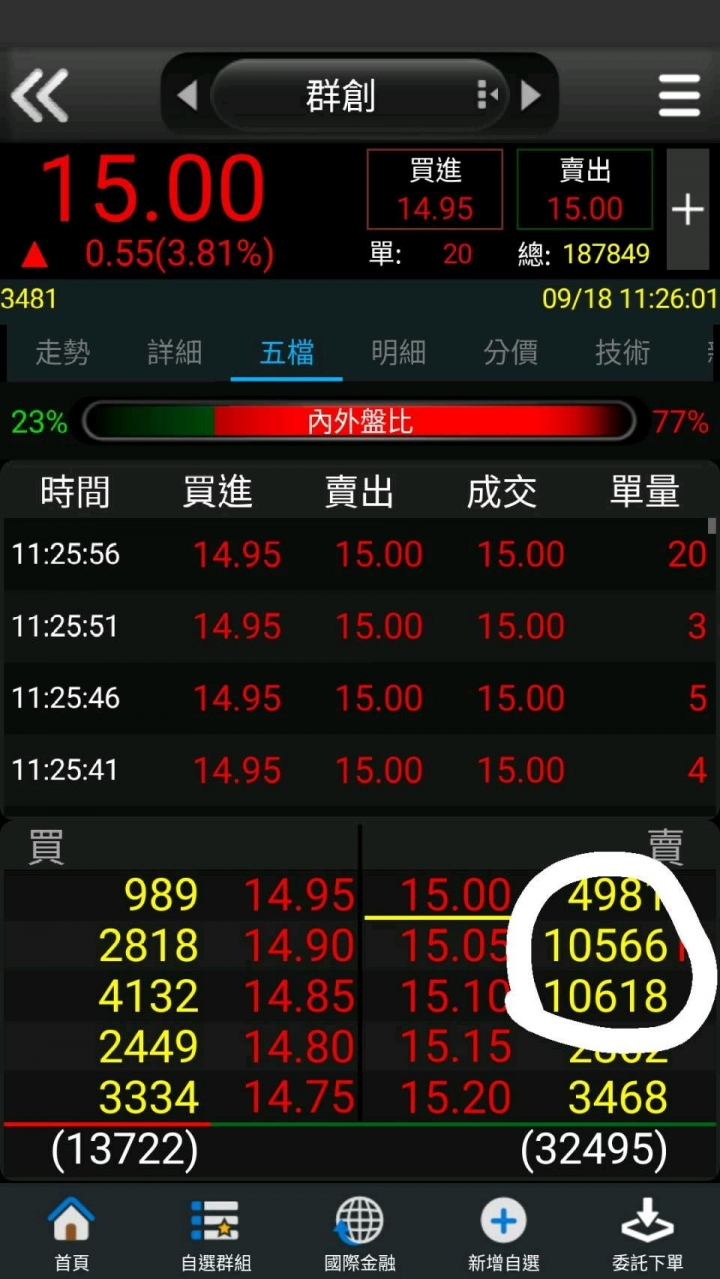Open the hamburger menu

tap(679, 96)
